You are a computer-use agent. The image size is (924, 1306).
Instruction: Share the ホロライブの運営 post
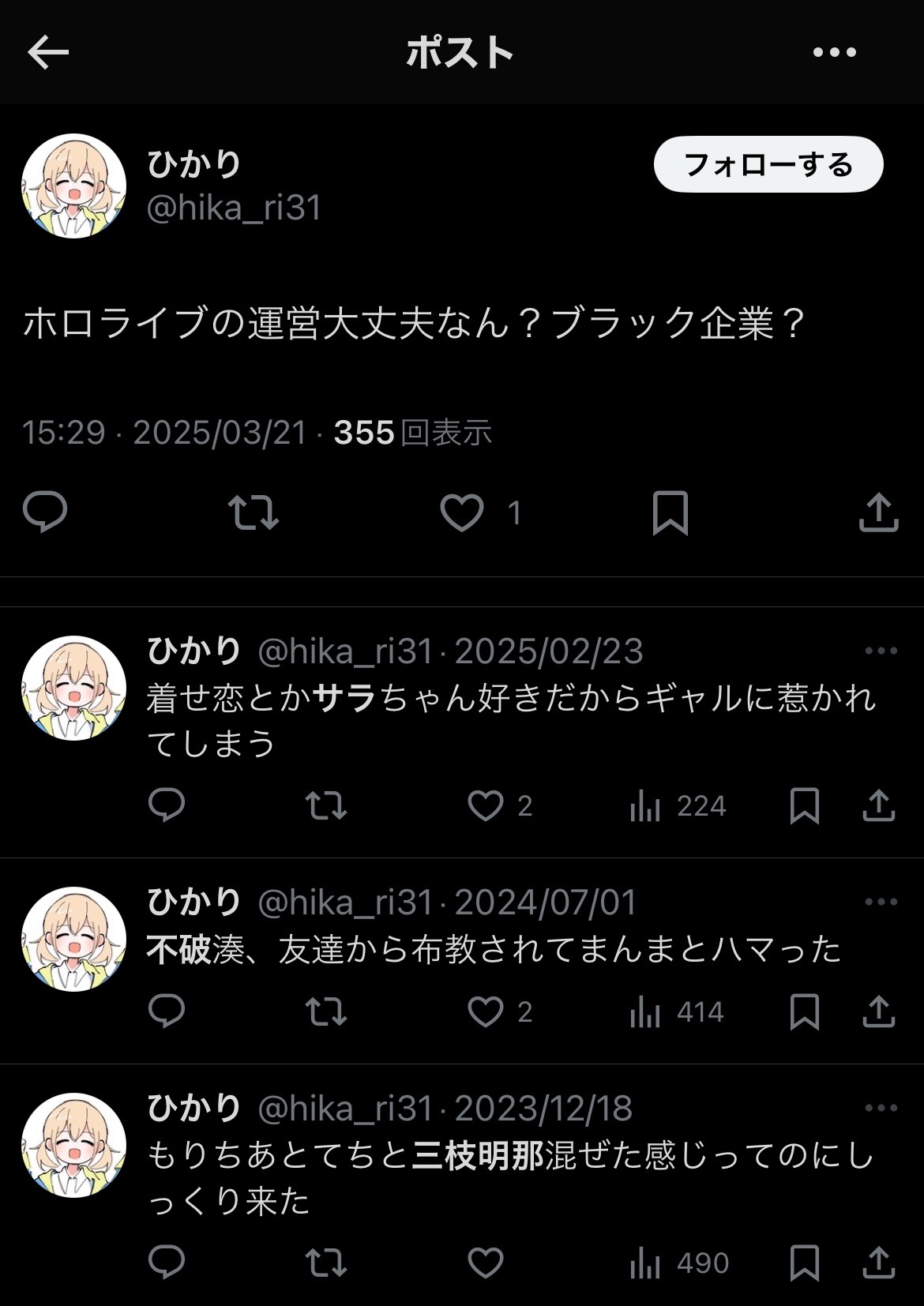[x=878, y=512]
